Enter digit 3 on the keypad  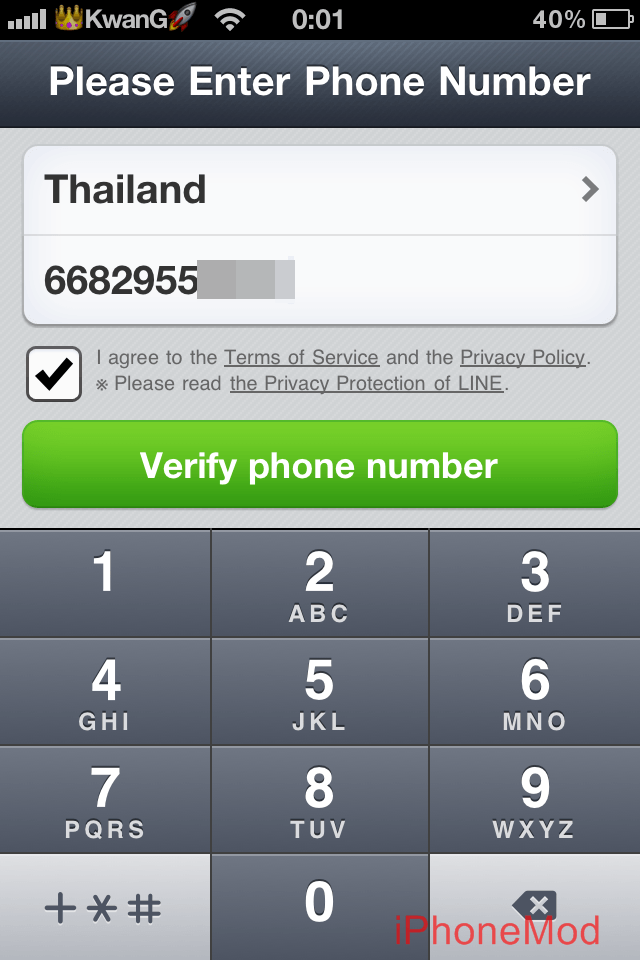pos(535,583)
